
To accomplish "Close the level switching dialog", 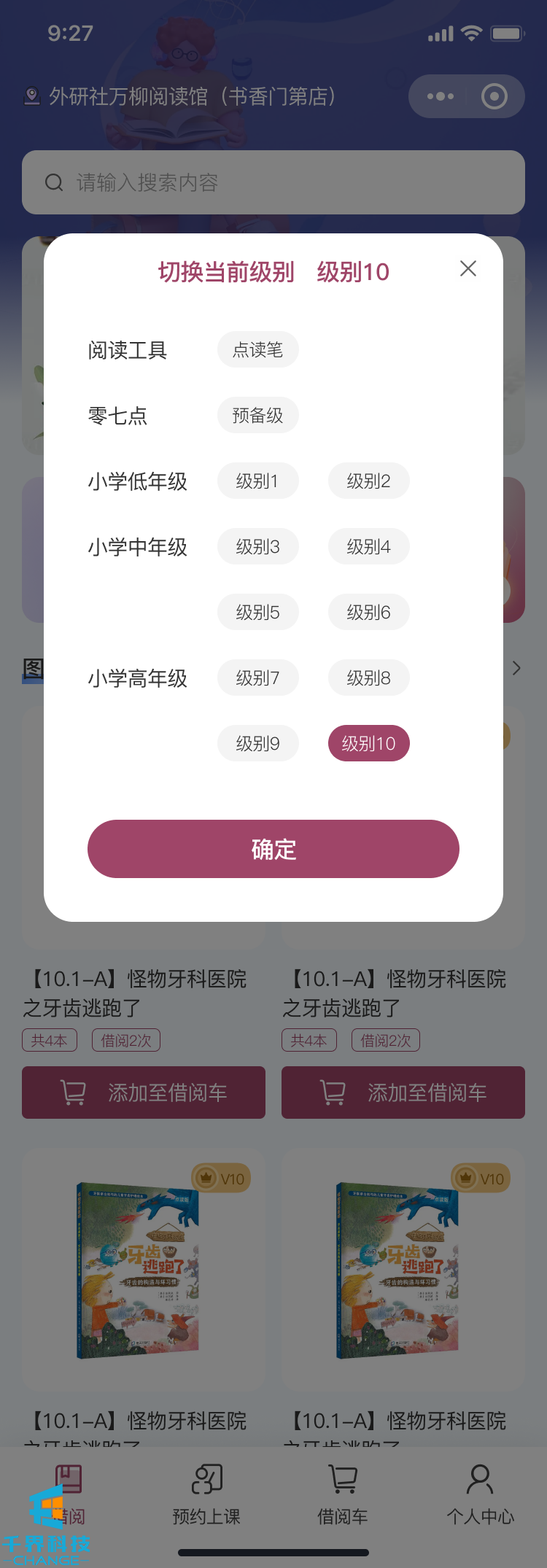I will [x=468, y=269].
